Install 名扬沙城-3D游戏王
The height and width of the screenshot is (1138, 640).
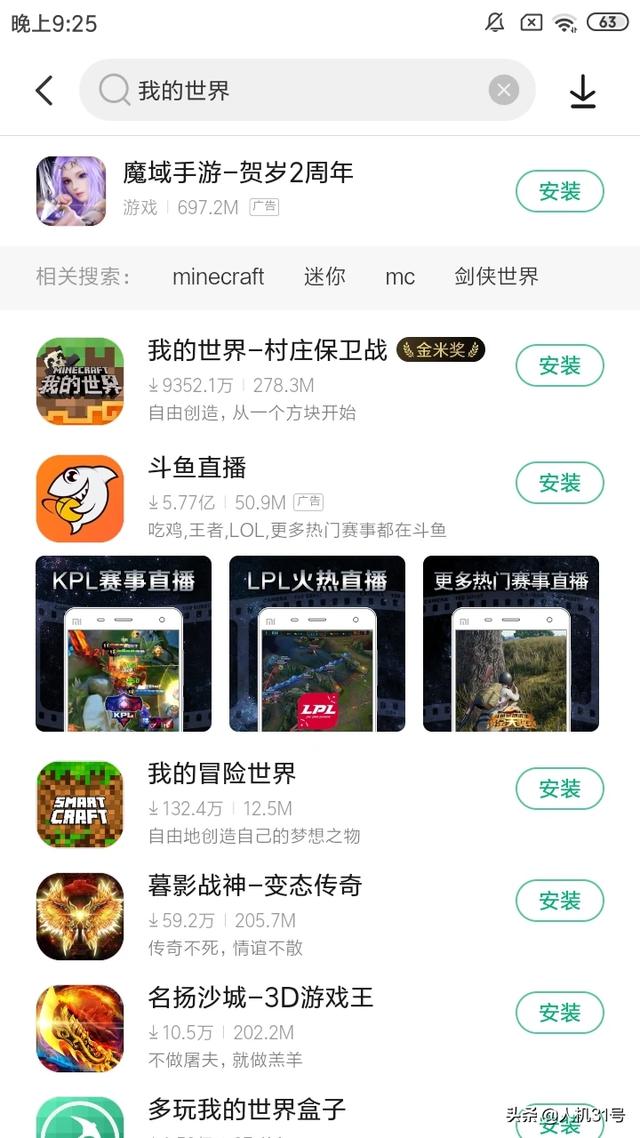pyautogui.click(x=559, y=1013)
